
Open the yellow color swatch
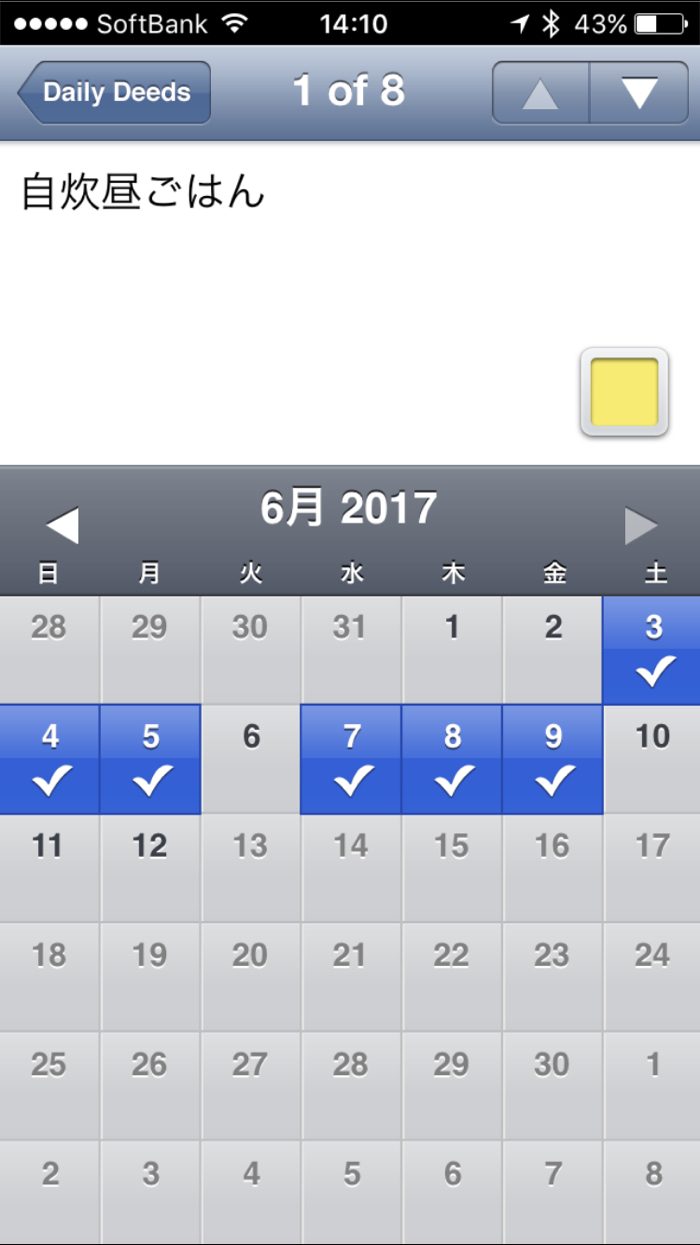coord(624,392)
